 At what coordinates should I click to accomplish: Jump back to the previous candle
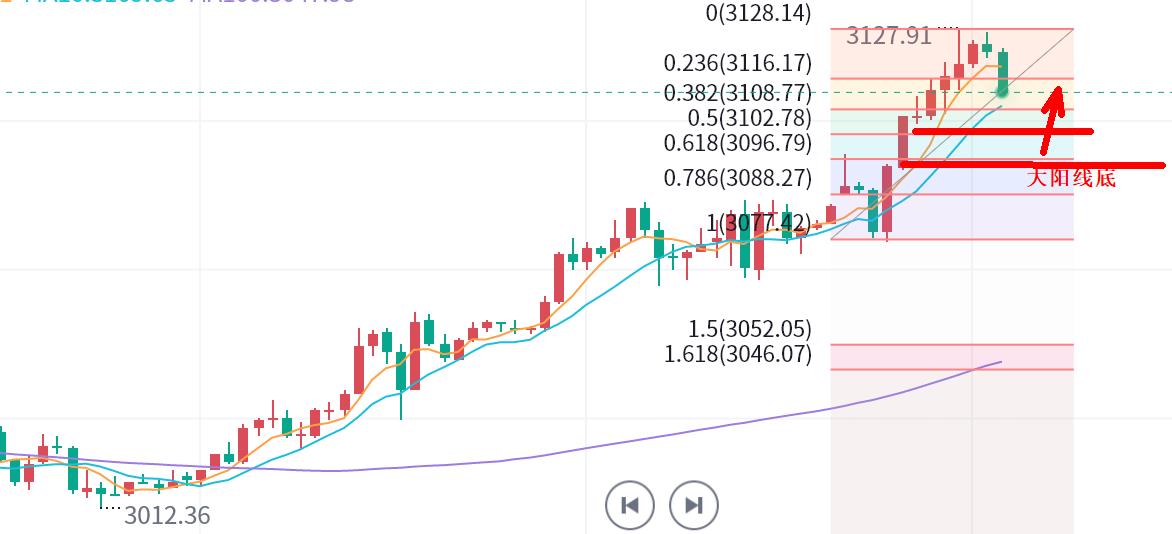[630, 506]
